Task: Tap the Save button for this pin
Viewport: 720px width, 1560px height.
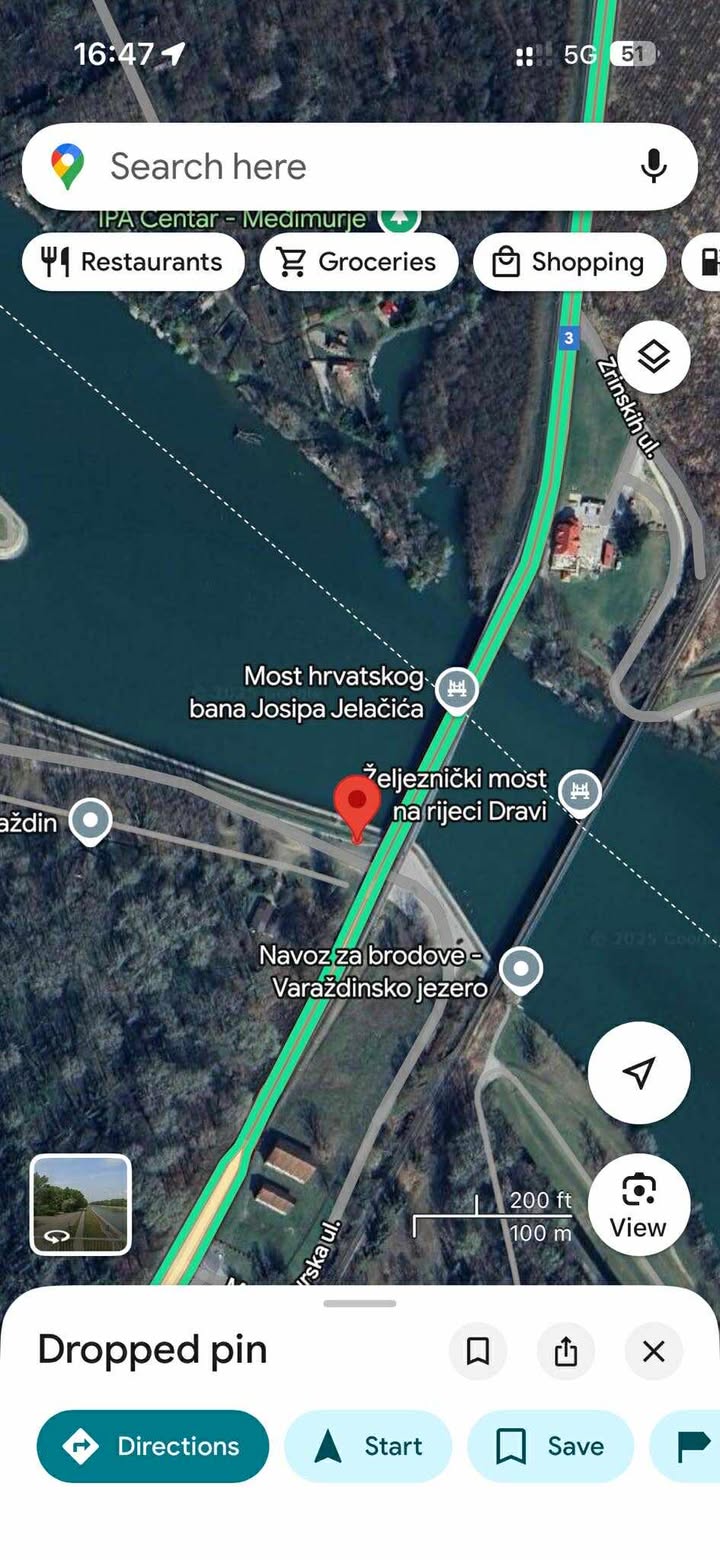Action: coord(550,1446)
